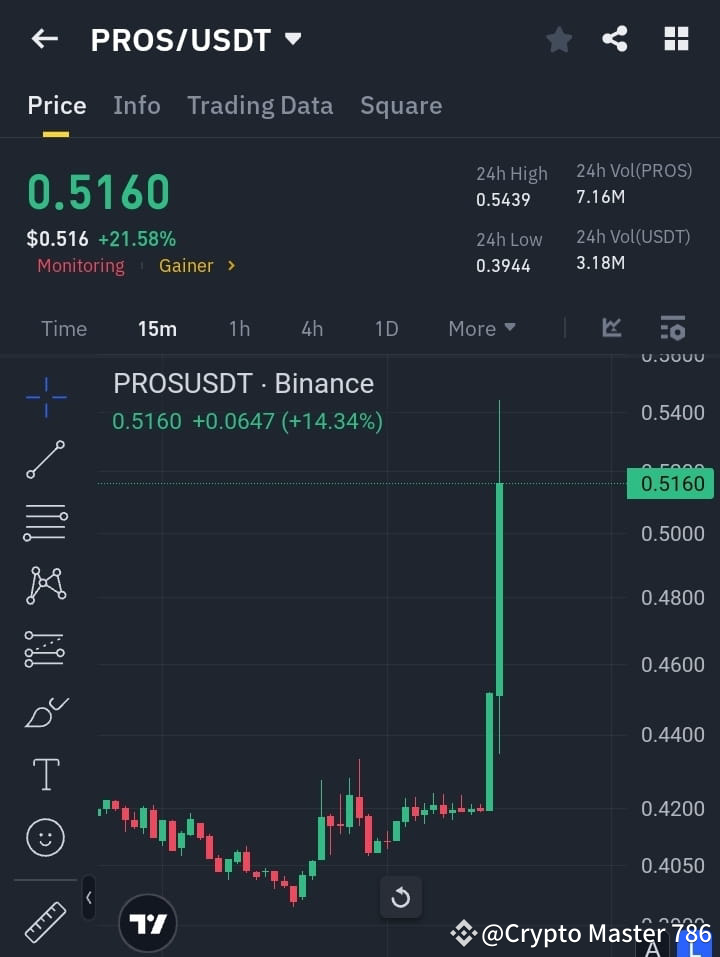Switch to the Trading Data tab
Image resolution: width=720 pixels, height=957 pixels.
(260, 105)
